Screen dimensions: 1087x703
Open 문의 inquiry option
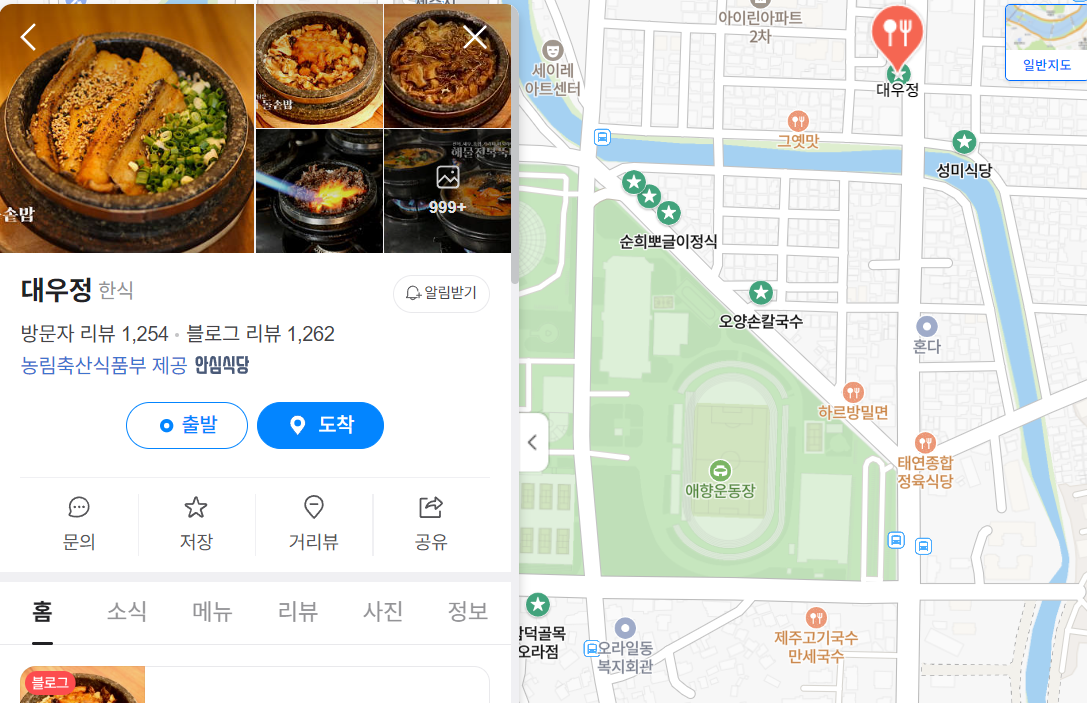click(79, 524)
